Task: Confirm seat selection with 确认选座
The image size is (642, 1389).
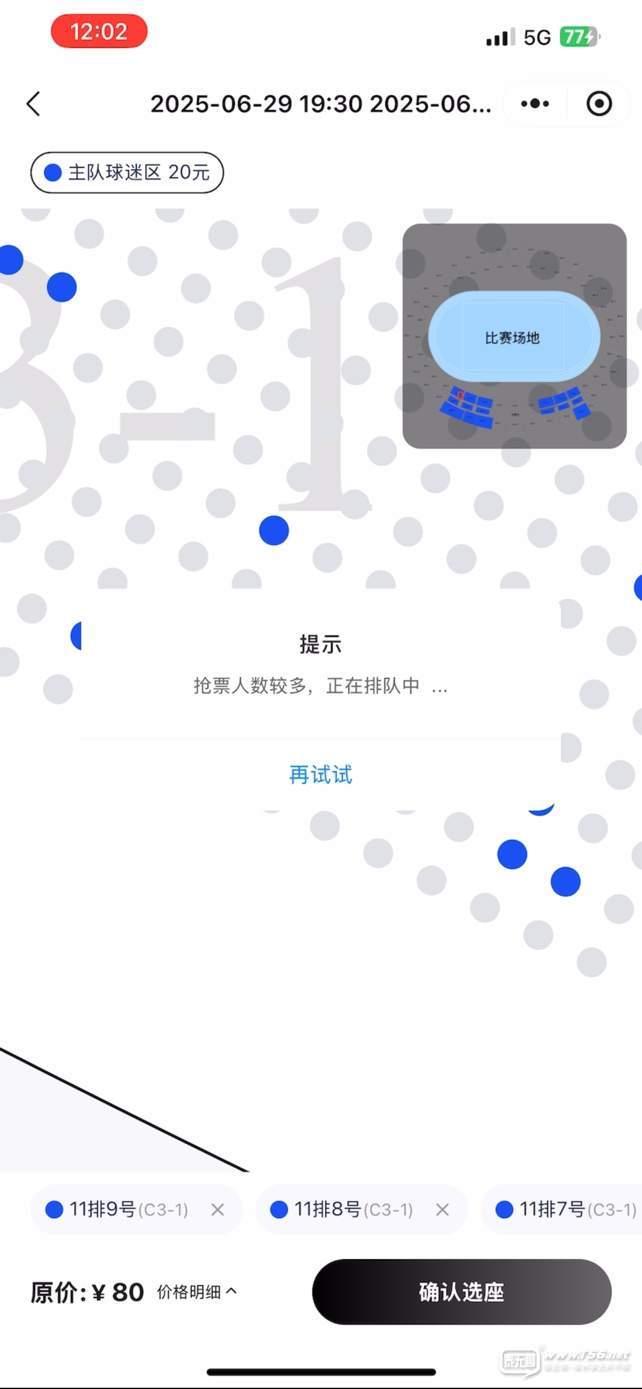Action: pyautogui.click(x=461, y=1292)
